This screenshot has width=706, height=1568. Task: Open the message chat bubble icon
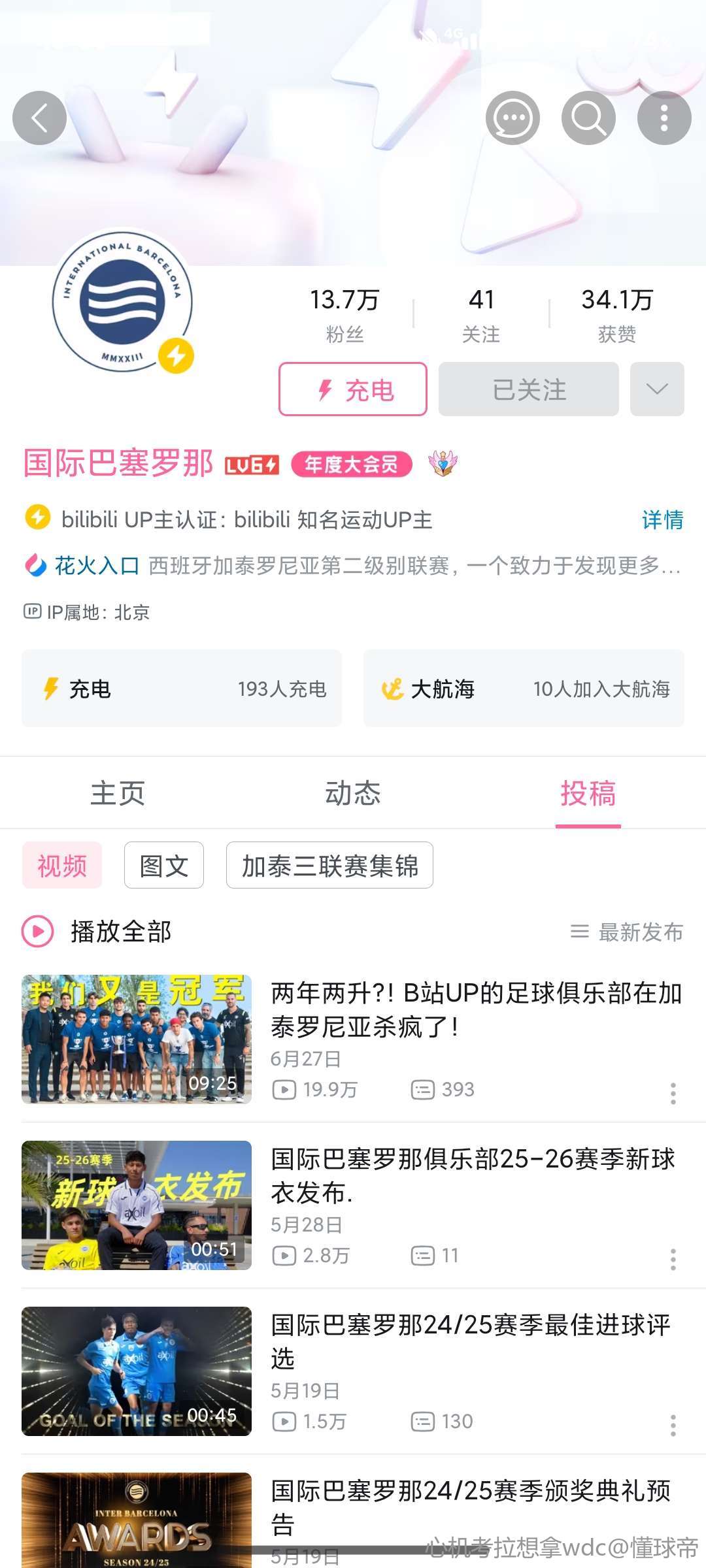pos(513,118)
